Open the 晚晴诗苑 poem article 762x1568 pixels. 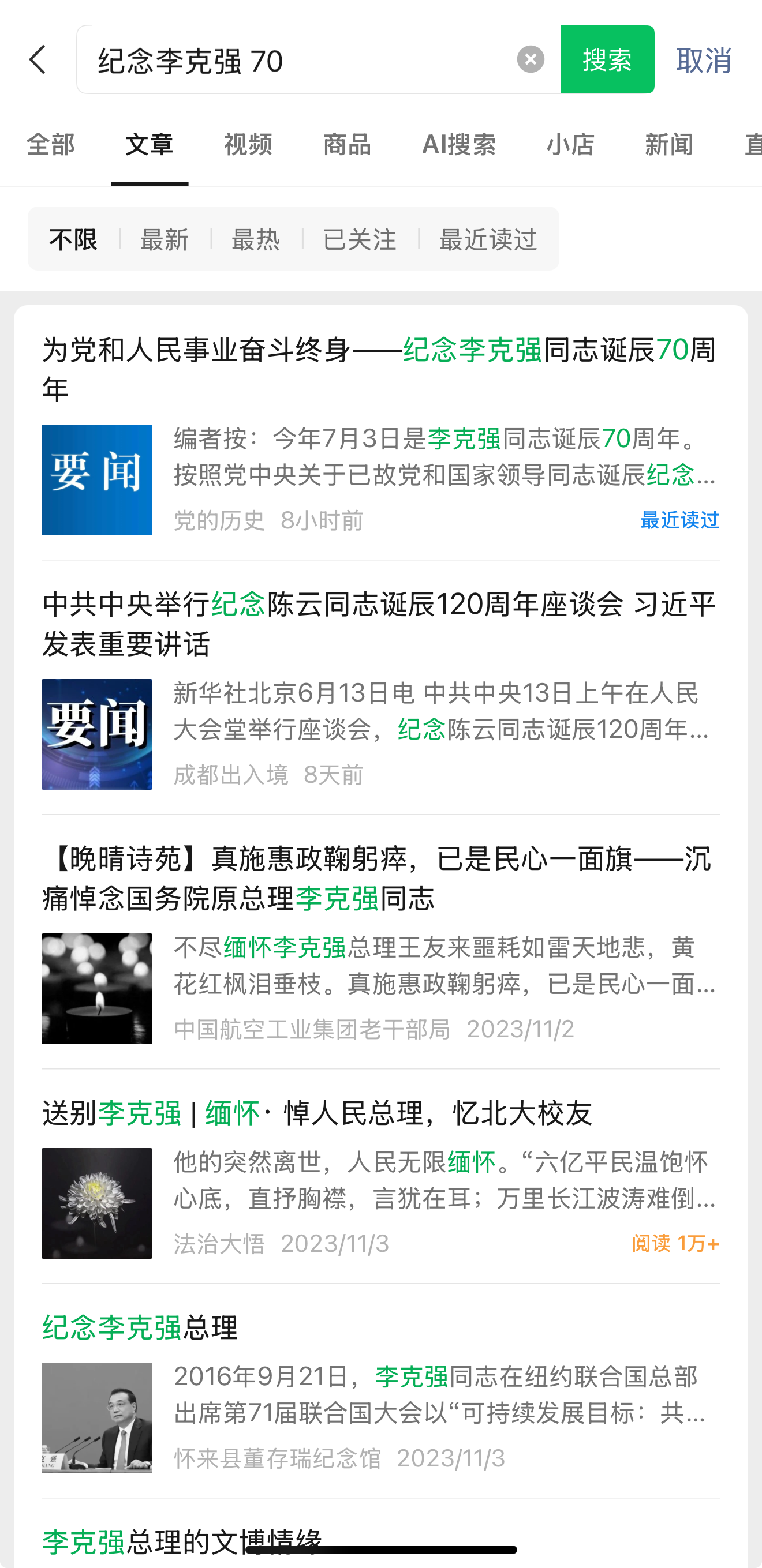tap(379, 877)
